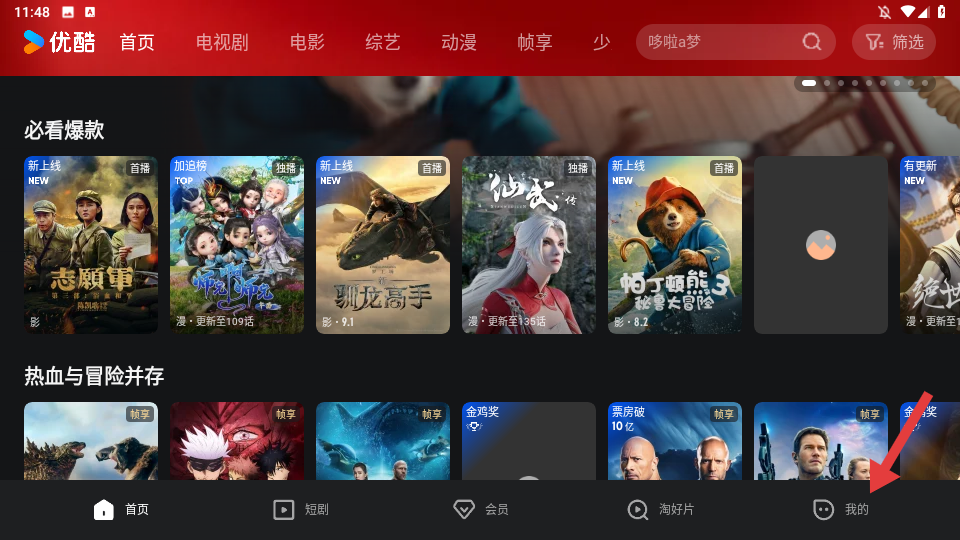Open the 综艺 category
Image resolution: width=960 pixels, height=540 pixels.
pos(383,42)
